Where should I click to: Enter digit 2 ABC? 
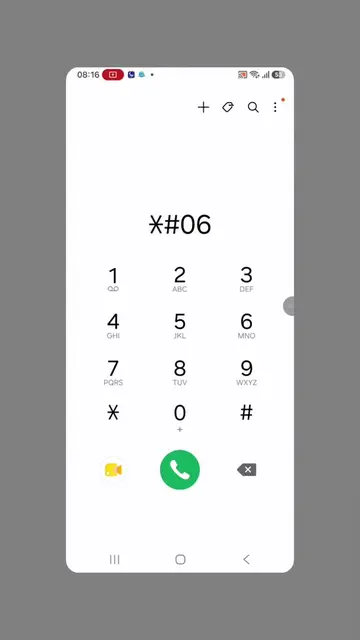pos(180,280)
